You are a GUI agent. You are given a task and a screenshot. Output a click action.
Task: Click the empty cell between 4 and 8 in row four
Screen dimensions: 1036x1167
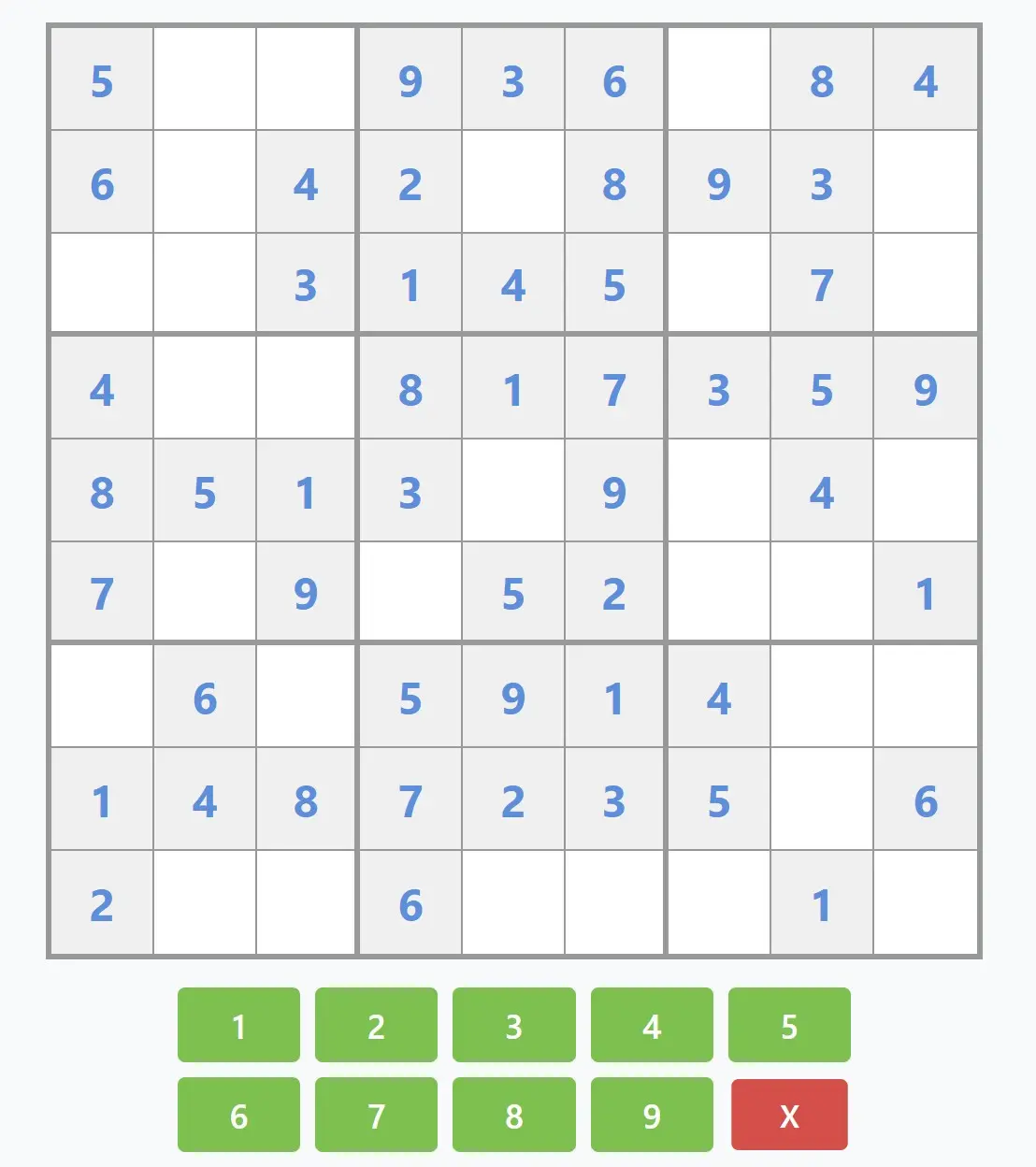pyautogui.click(x=205, y=391)
